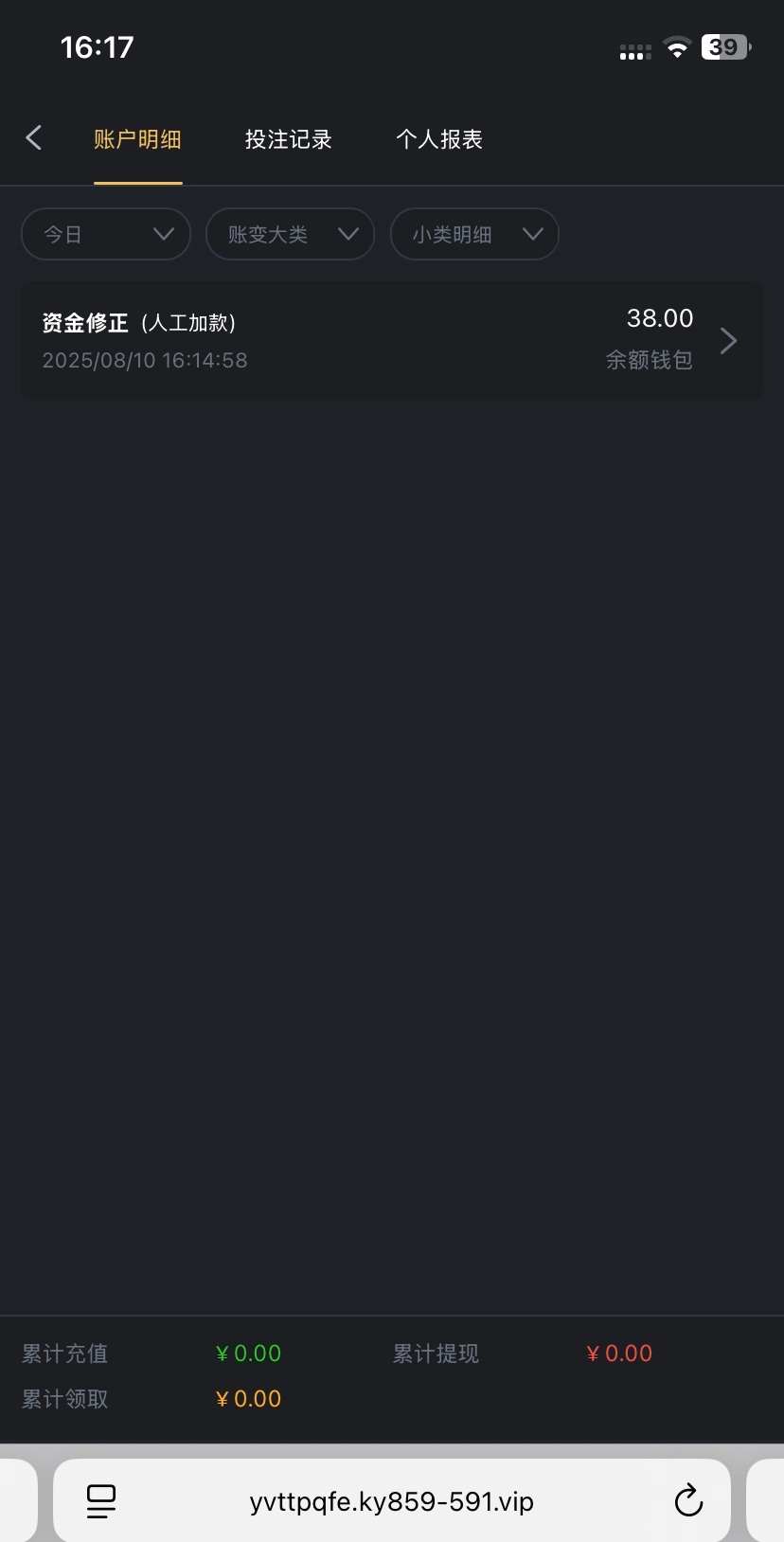
Task: Reload the page in the browser bar
Action: [x=688, y=1500]
